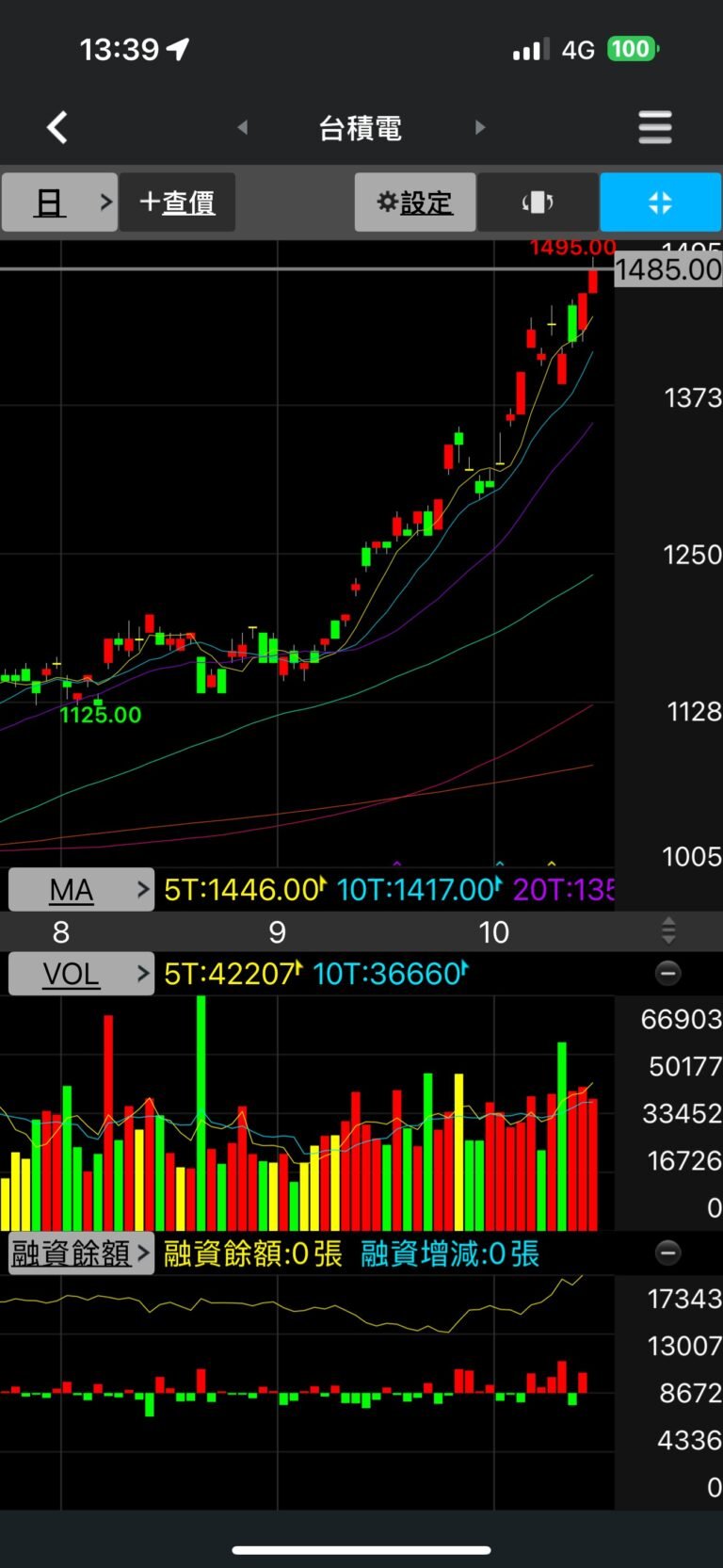Change the MA indicator selector

pos(81,889)
